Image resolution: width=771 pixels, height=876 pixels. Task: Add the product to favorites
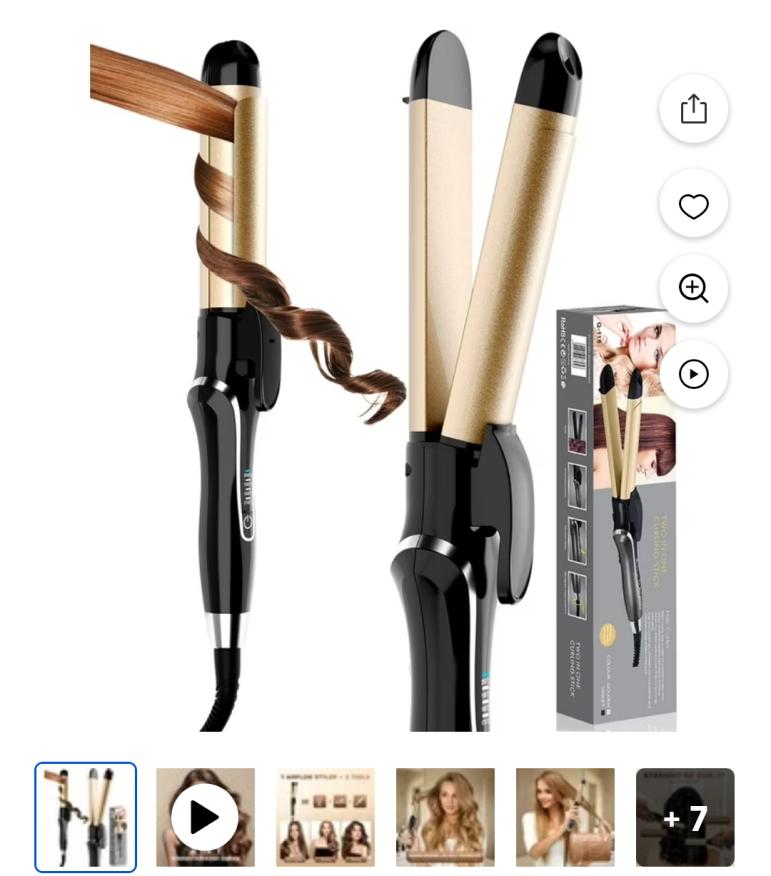tap(693, 205)
